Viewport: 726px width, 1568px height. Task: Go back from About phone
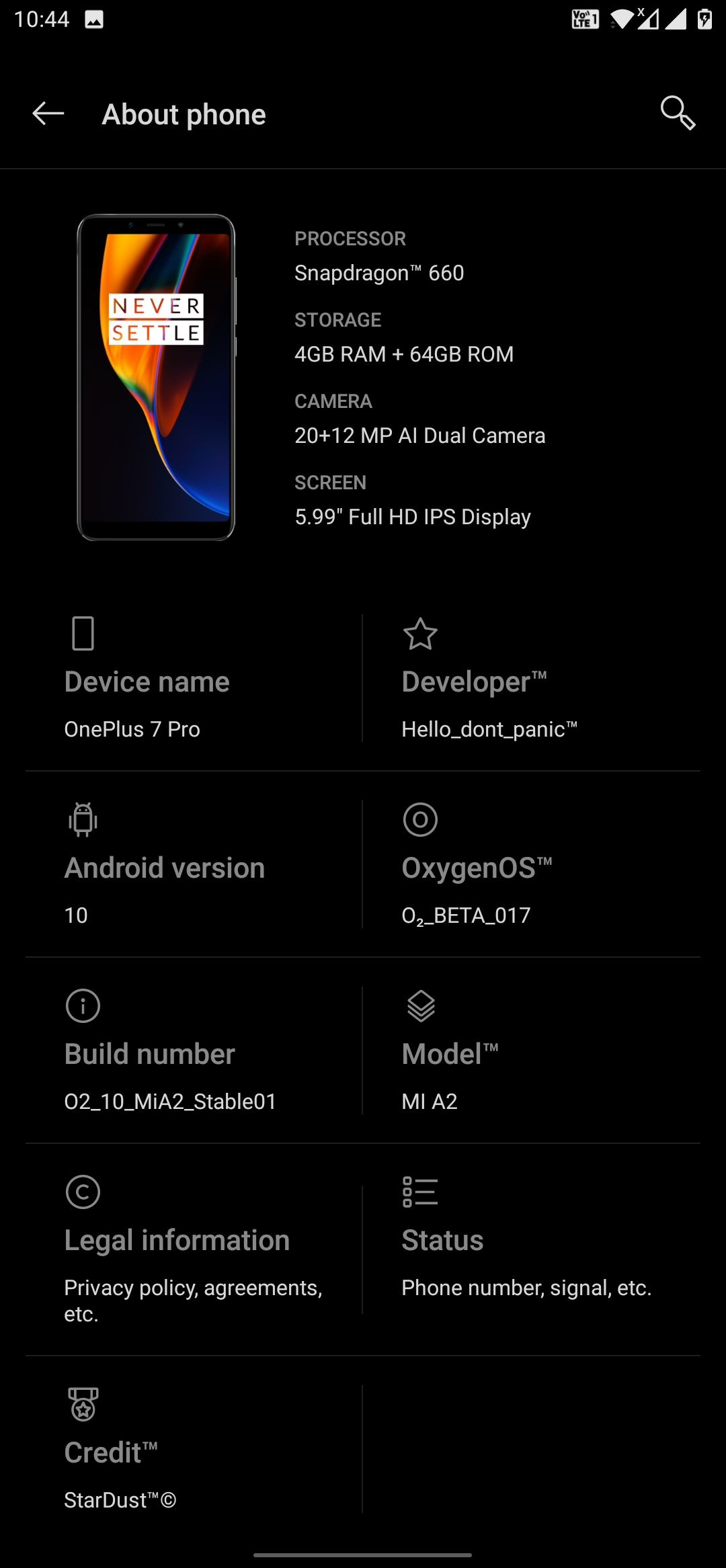coord(48,114)
